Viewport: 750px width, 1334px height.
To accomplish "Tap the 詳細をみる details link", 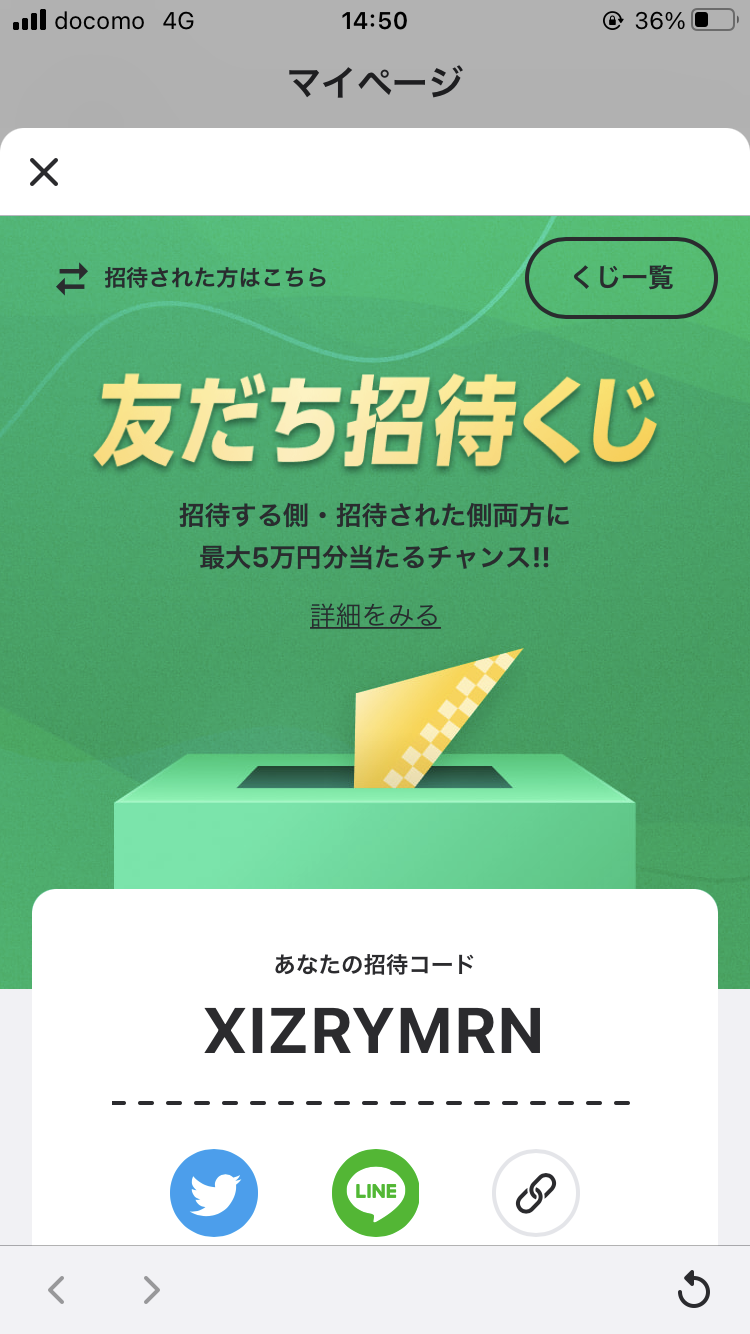I will [x=375, y=615].
